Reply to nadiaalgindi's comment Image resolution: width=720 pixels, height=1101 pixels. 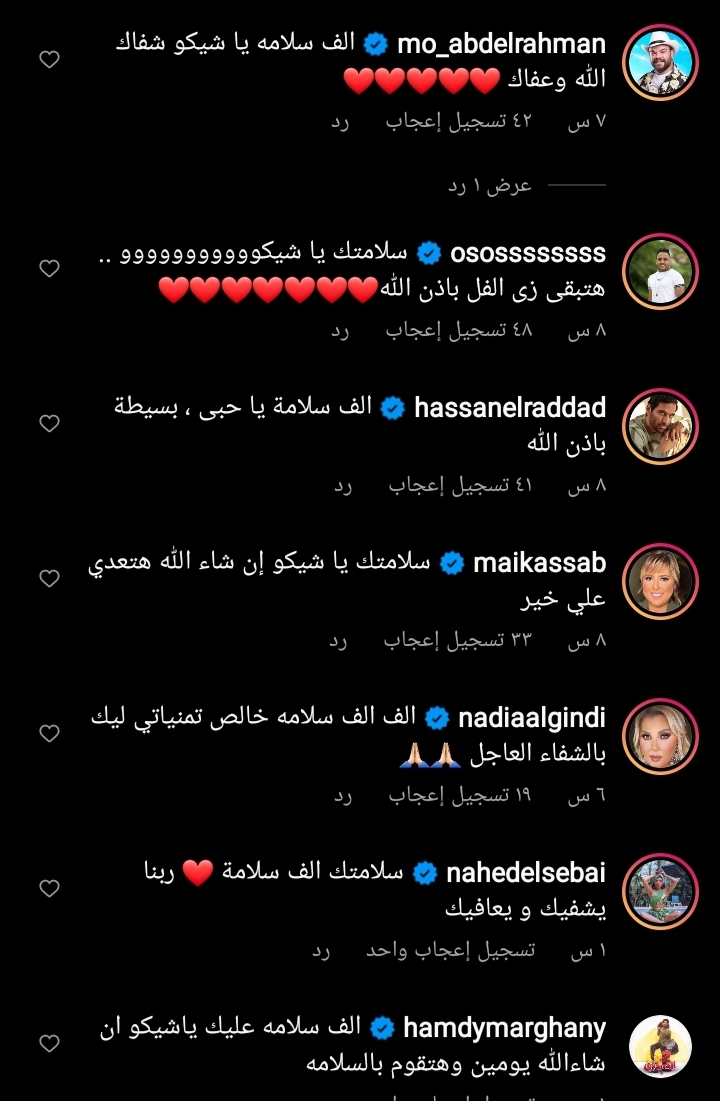343,796
